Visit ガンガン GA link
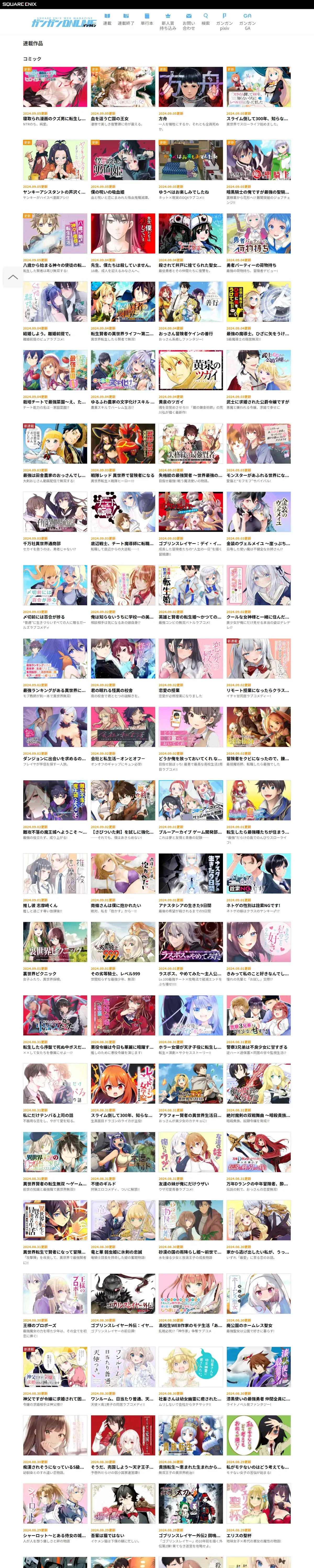The image size is (314, 1568). 248,21
